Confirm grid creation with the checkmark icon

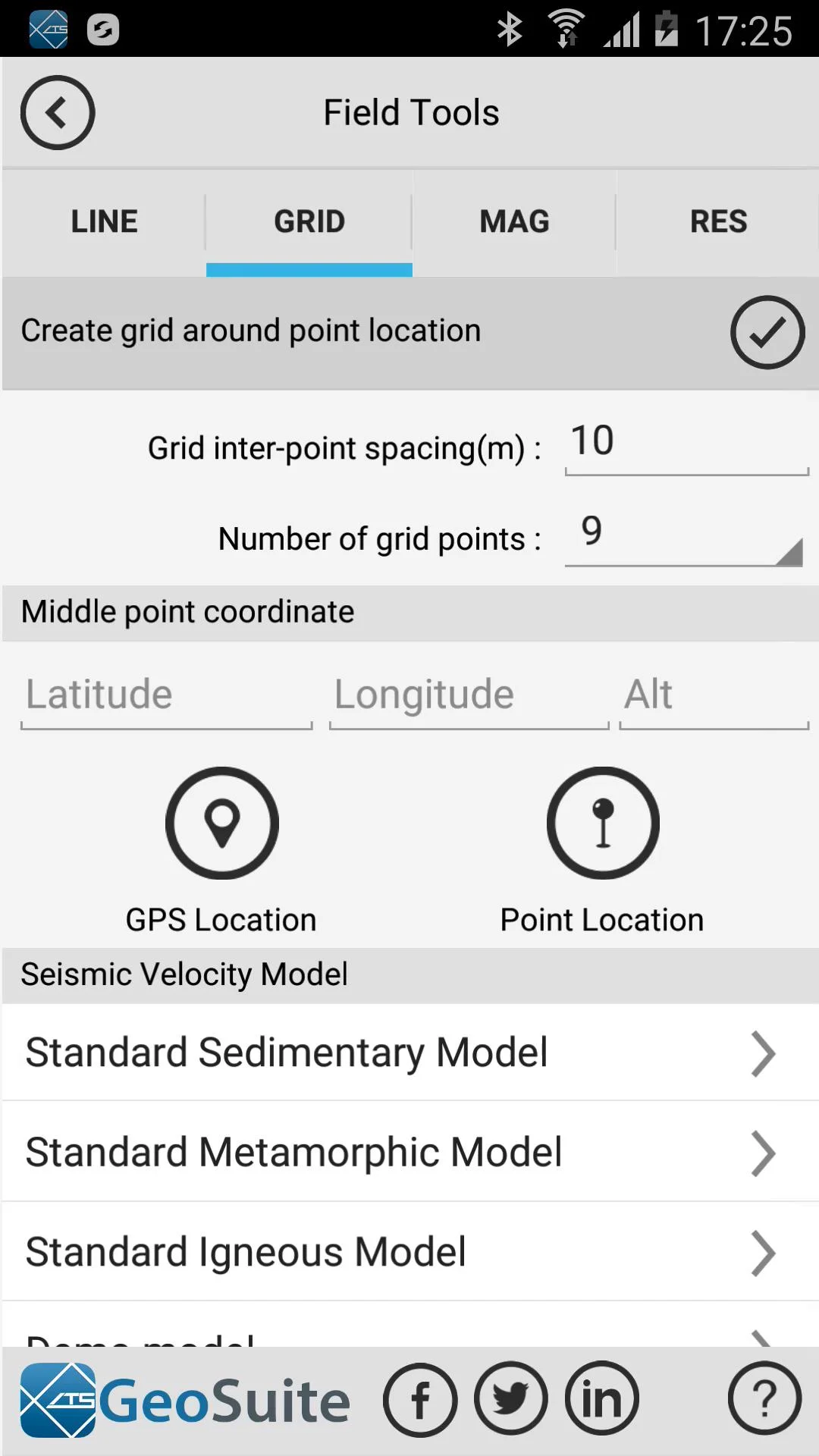[767, 332]
